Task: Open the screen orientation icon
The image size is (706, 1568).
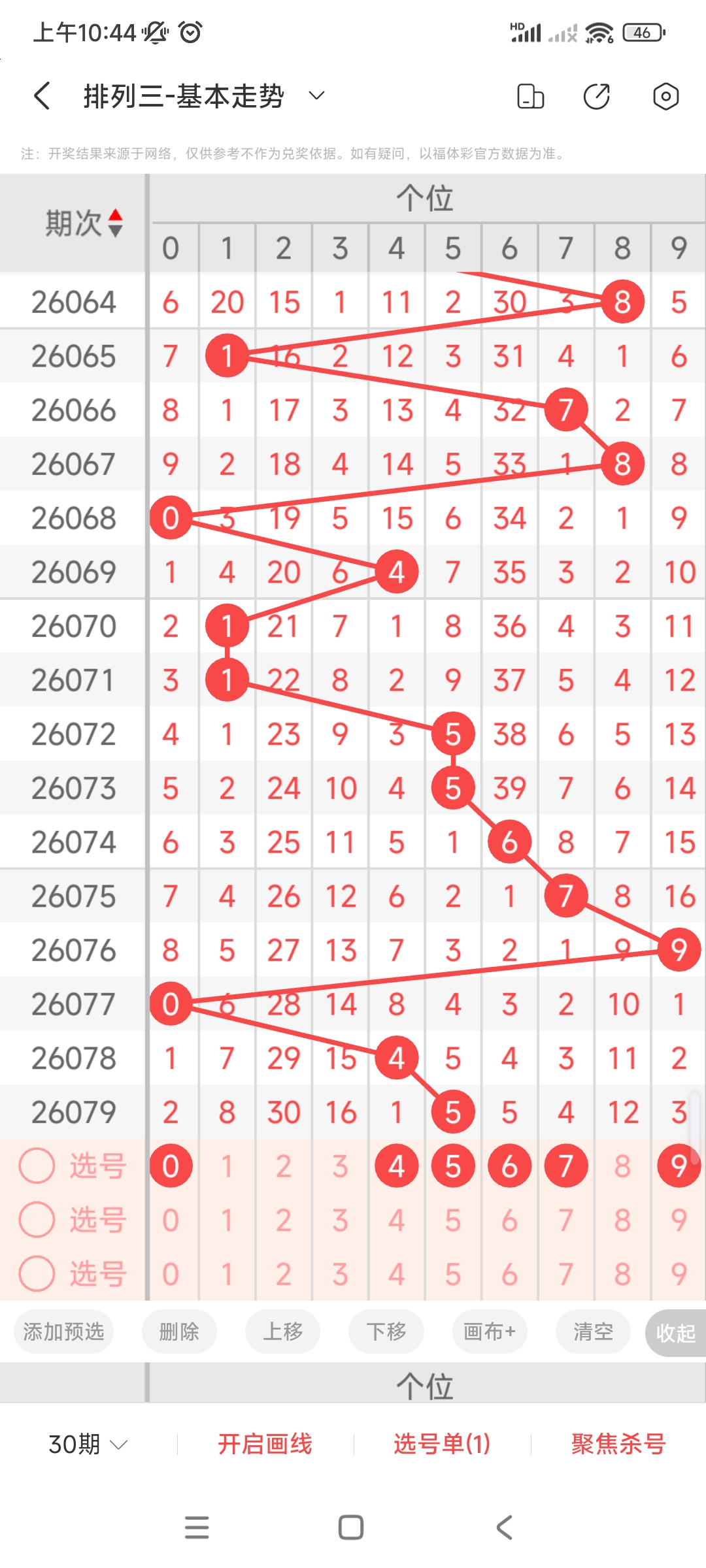Action: pos(530,96)
